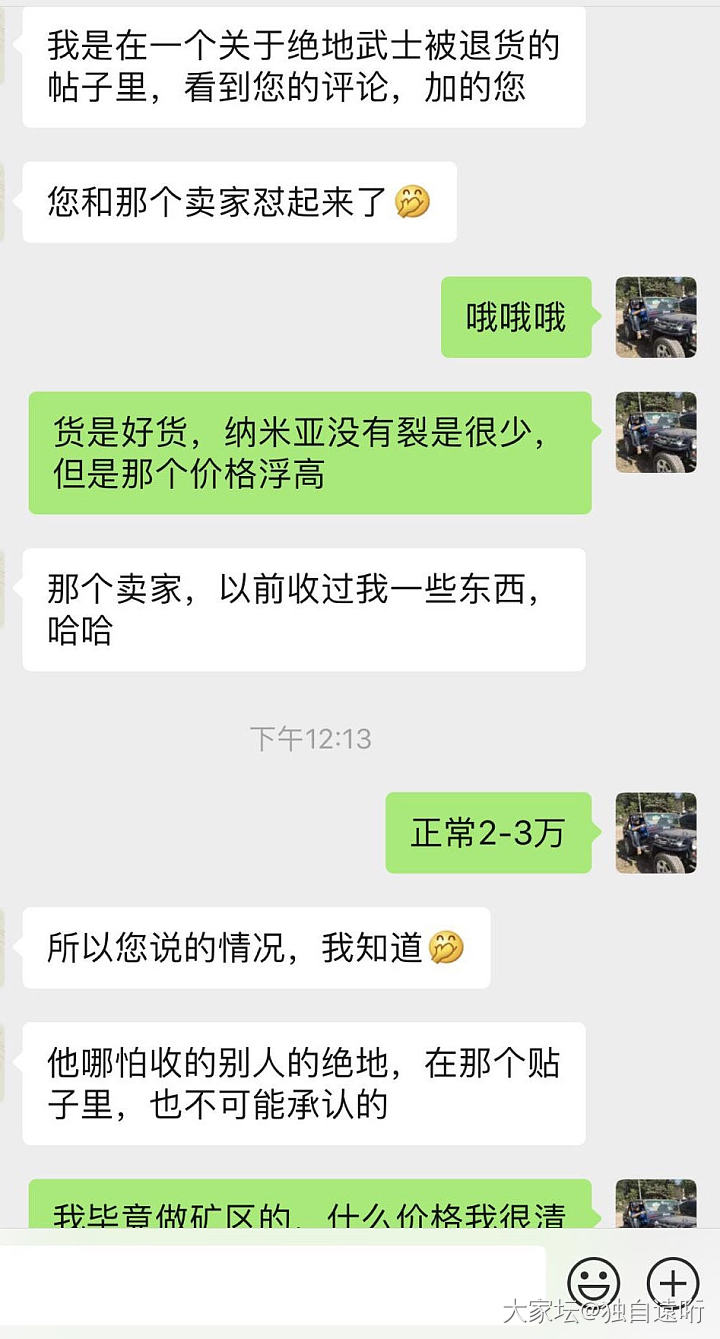View profile from avatar beside 货是好货 message
The width and height of the screenshot is (720, 1339).
[x=656, y=432]
